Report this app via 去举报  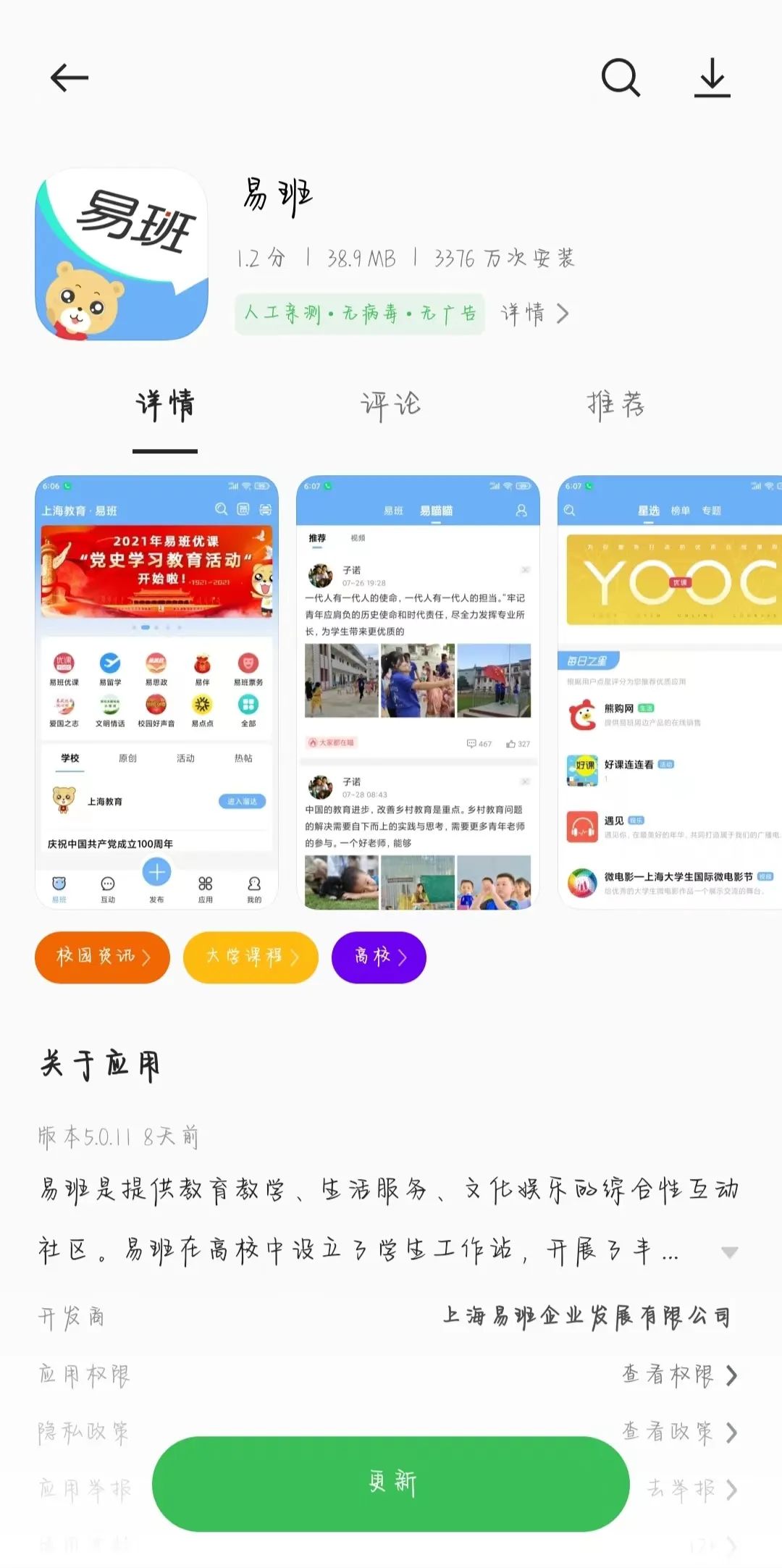691,1489
